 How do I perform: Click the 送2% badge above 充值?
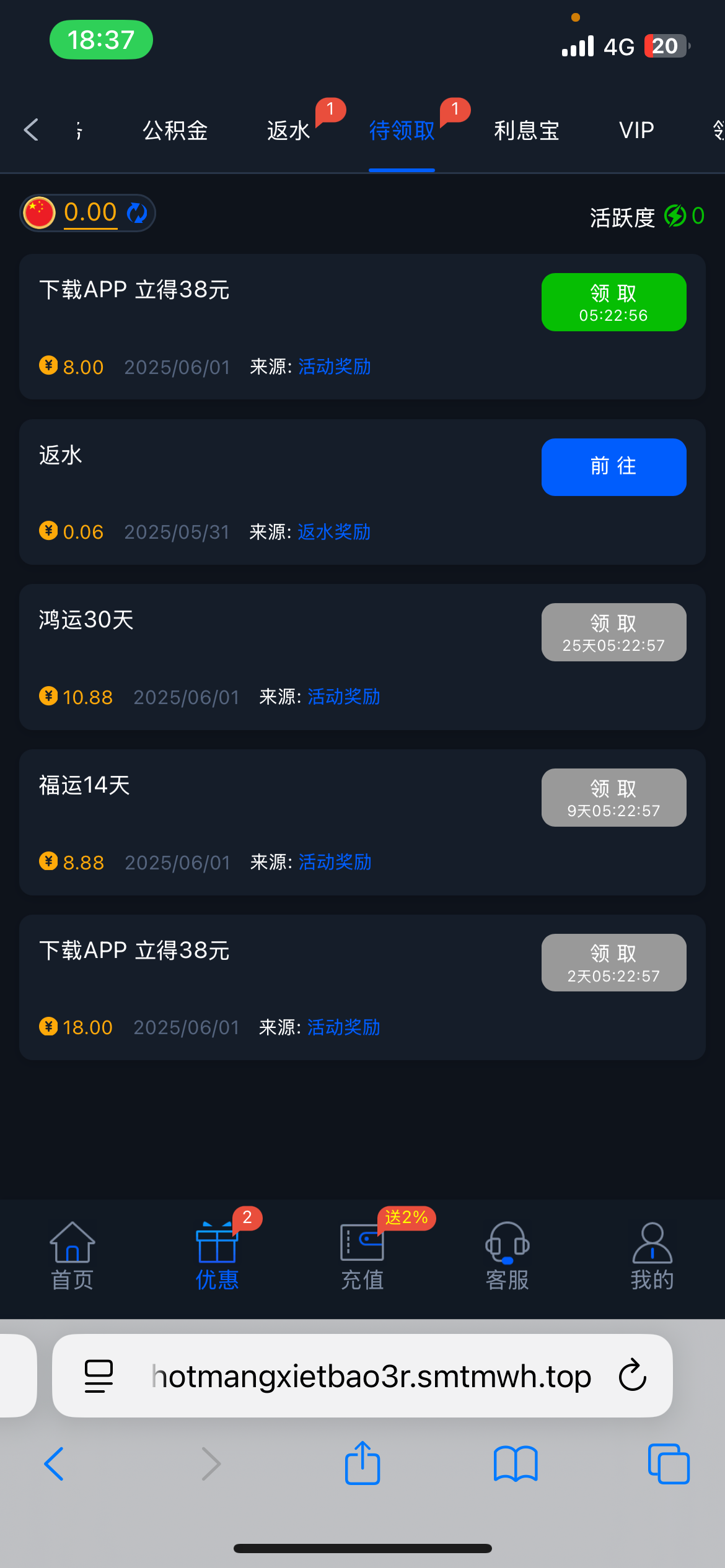[x=406, y=1217]
